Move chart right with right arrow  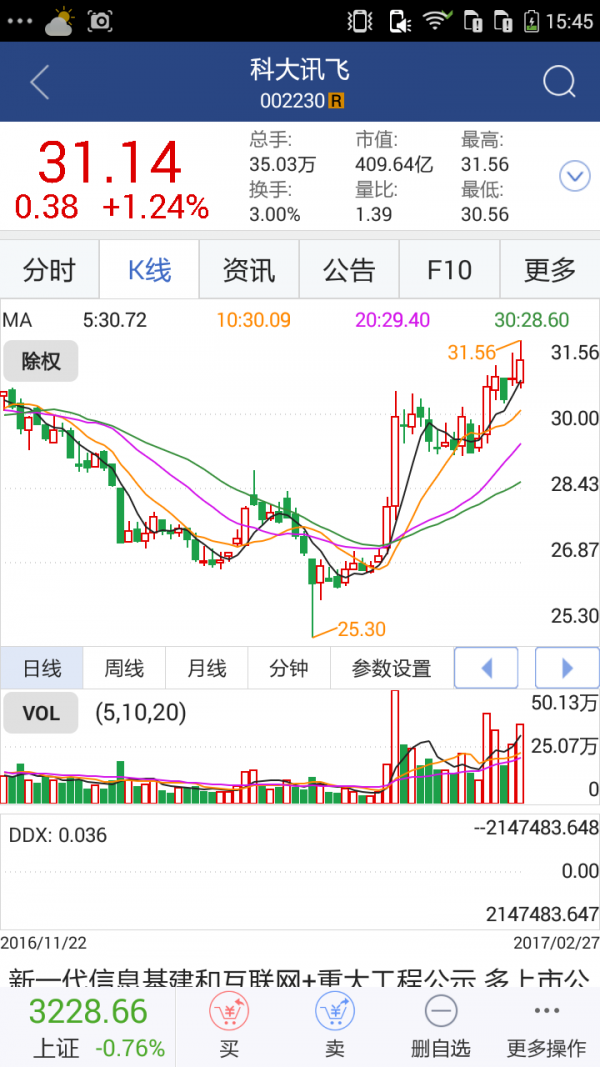coord(567,667)
